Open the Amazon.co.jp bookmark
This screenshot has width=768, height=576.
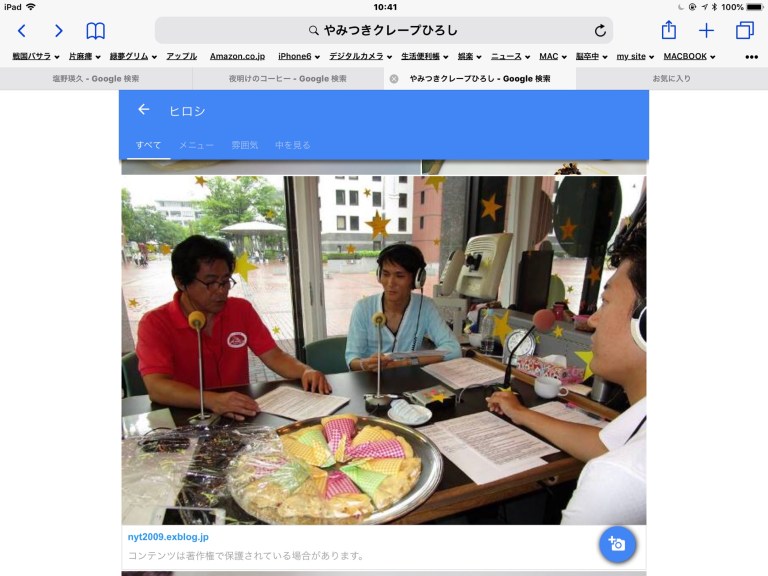pyautogui.click(x=237, y=57)
